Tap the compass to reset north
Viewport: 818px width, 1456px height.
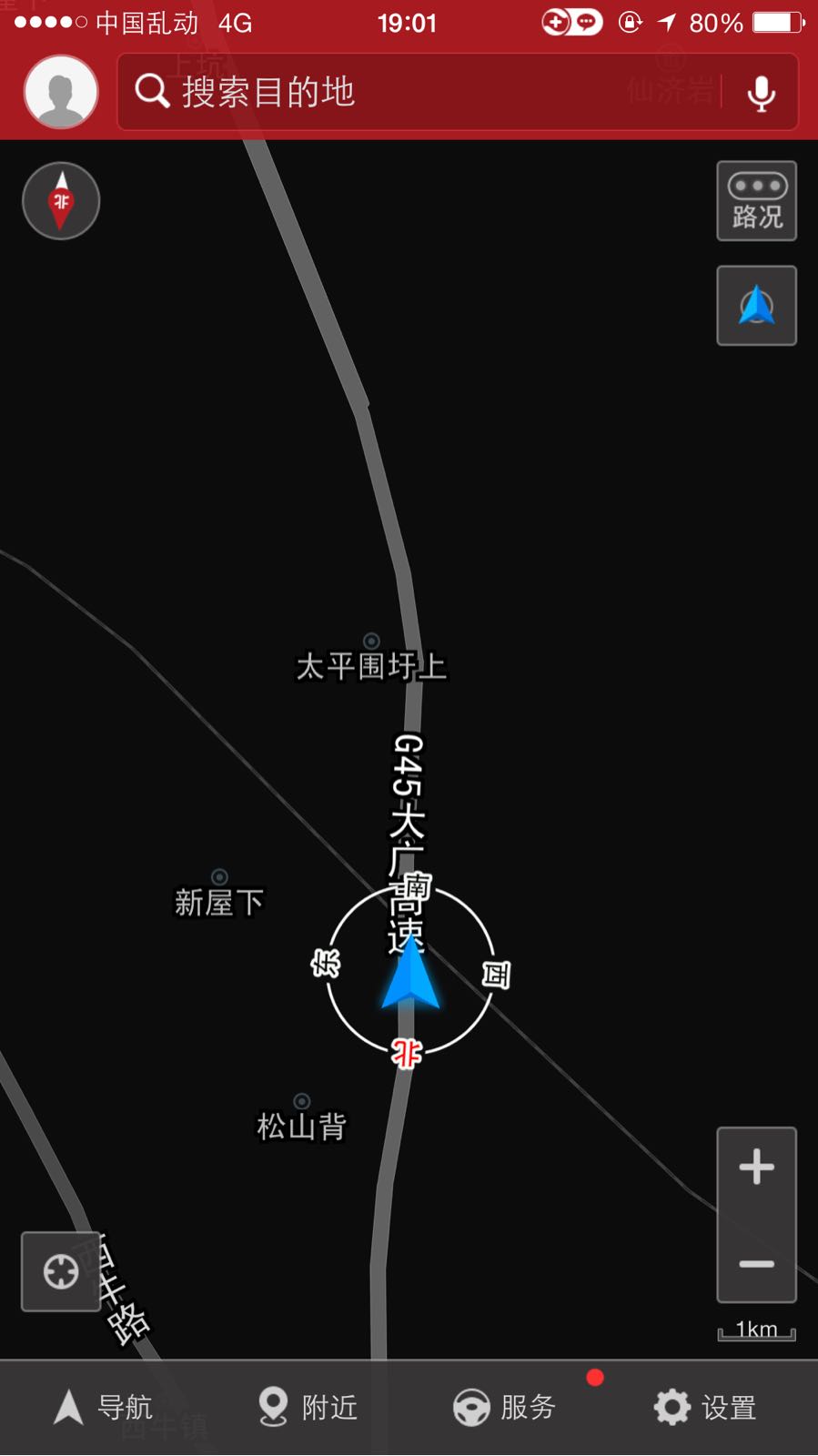coord(61,201)
